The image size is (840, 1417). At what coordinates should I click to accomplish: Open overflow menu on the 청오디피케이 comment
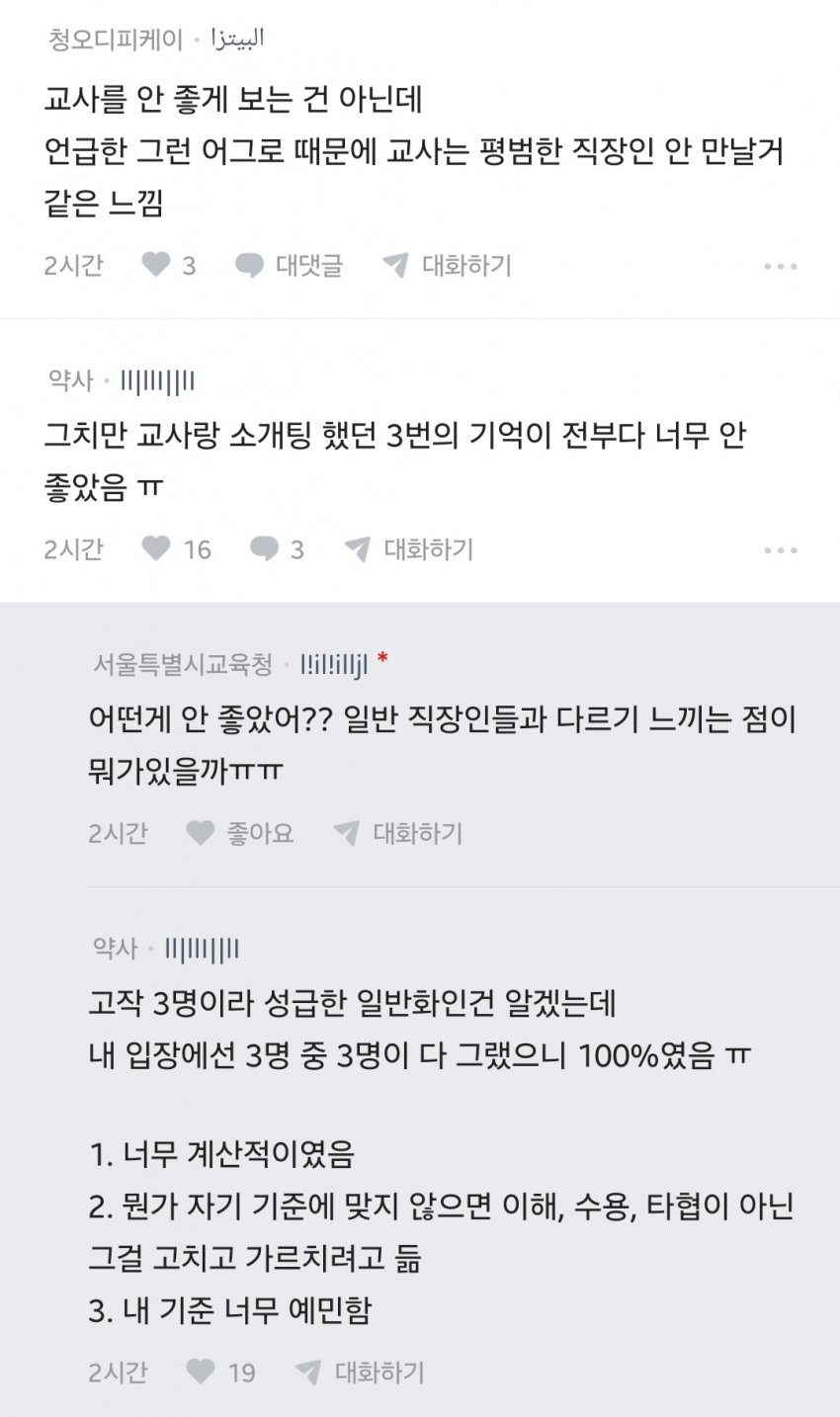coord(780,266)
